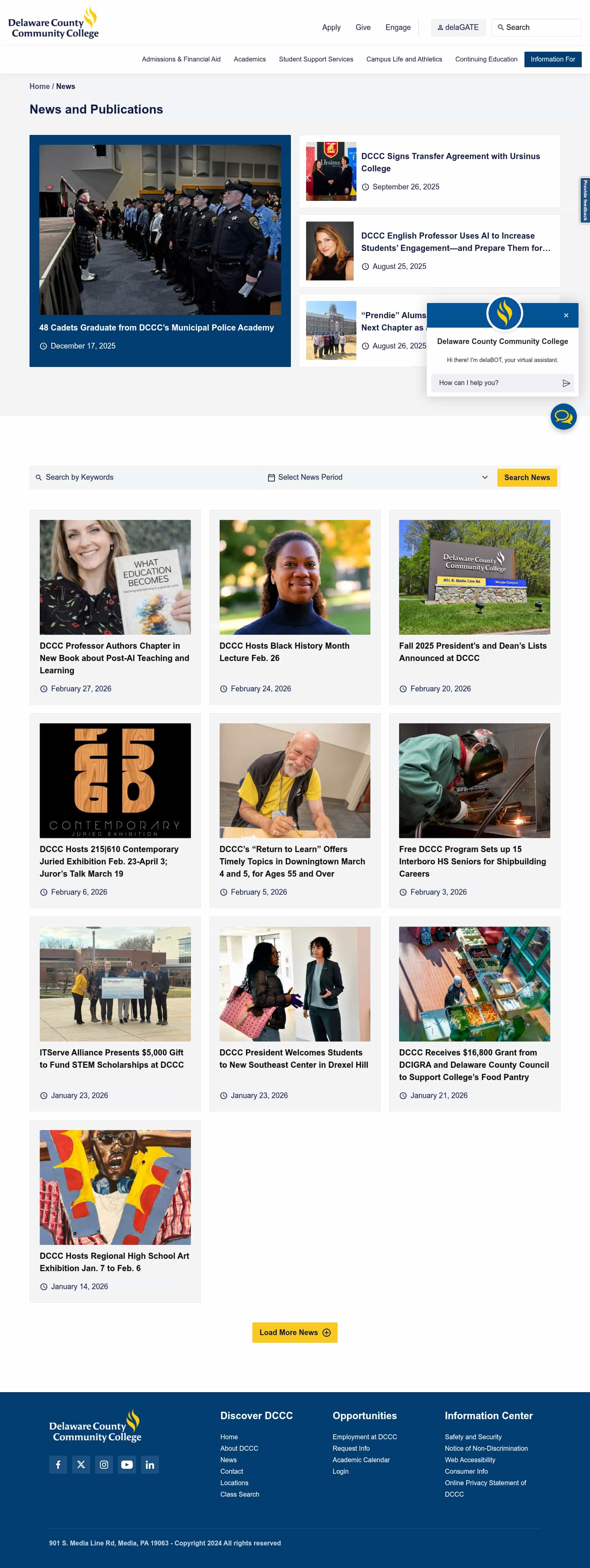Open the YouTube icon in footer

click(127, 1465)
